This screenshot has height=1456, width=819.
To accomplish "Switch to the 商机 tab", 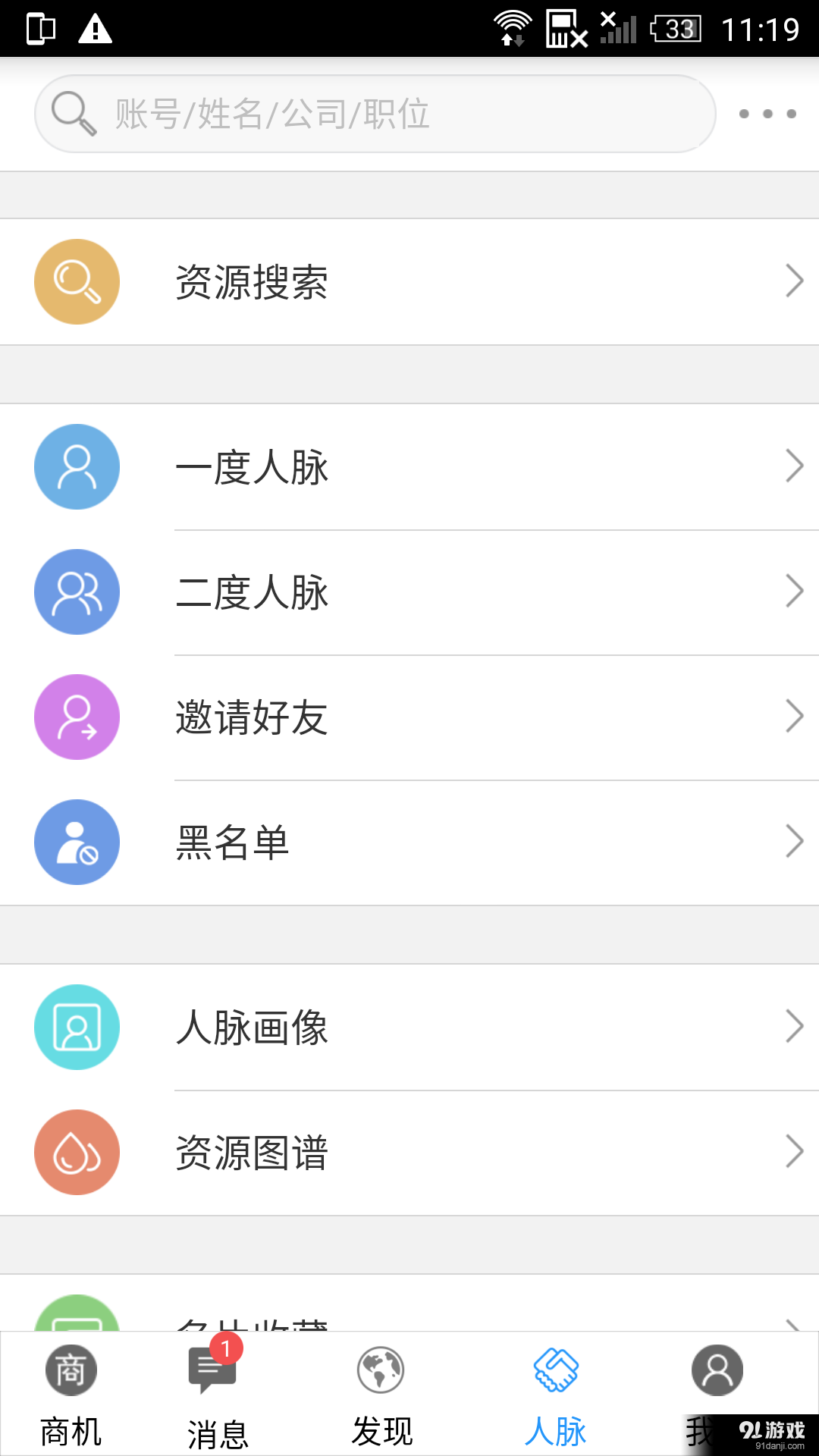I will 71,1395.
